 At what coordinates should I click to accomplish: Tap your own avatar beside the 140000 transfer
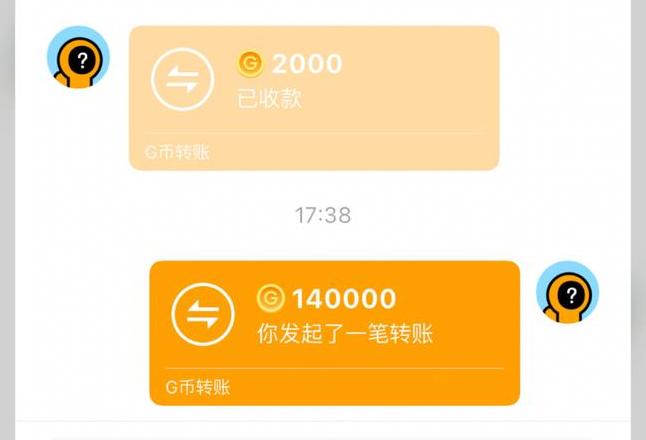click(567, 292)
